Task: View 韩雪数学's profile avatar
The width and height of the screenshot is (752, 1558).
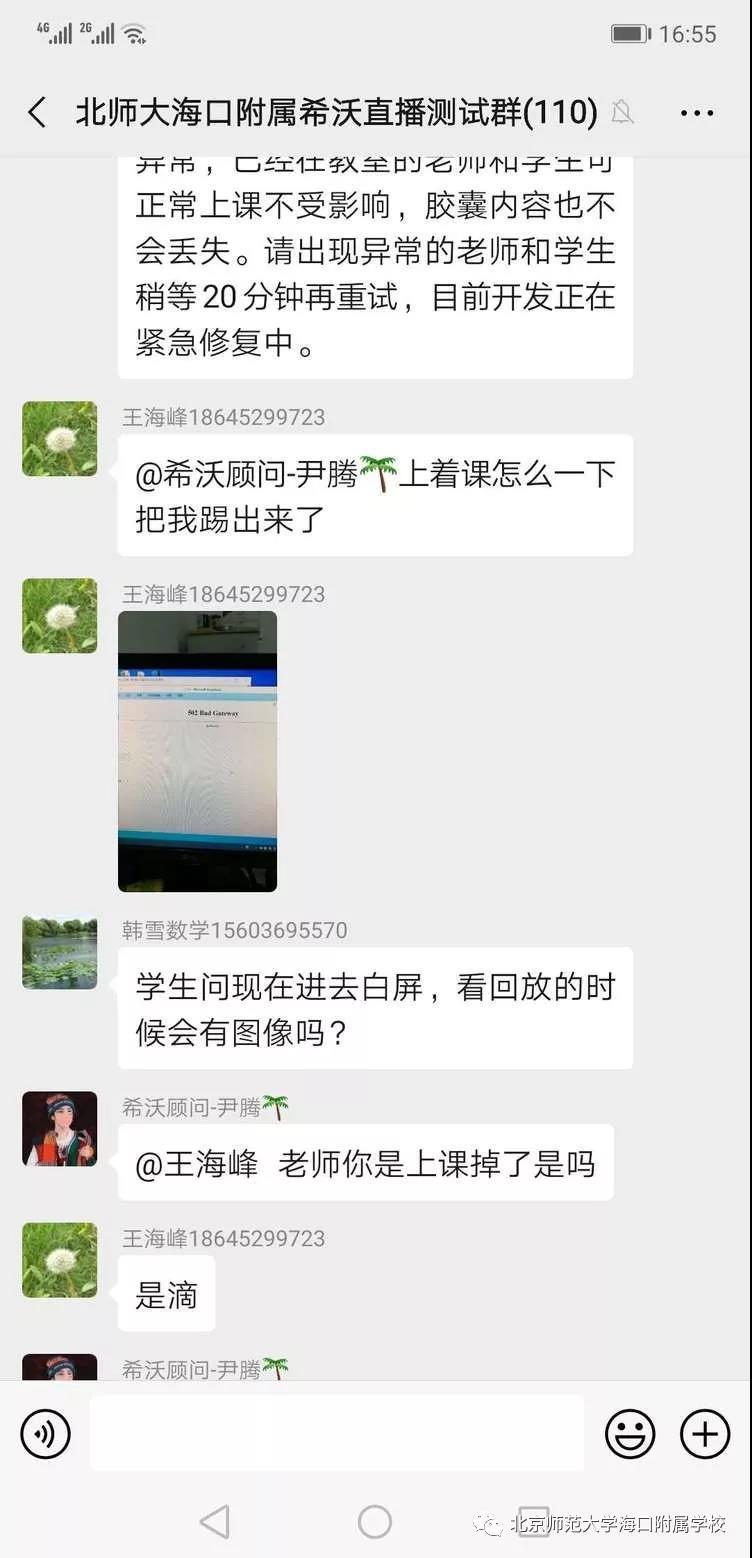Action: pos(60,952)
